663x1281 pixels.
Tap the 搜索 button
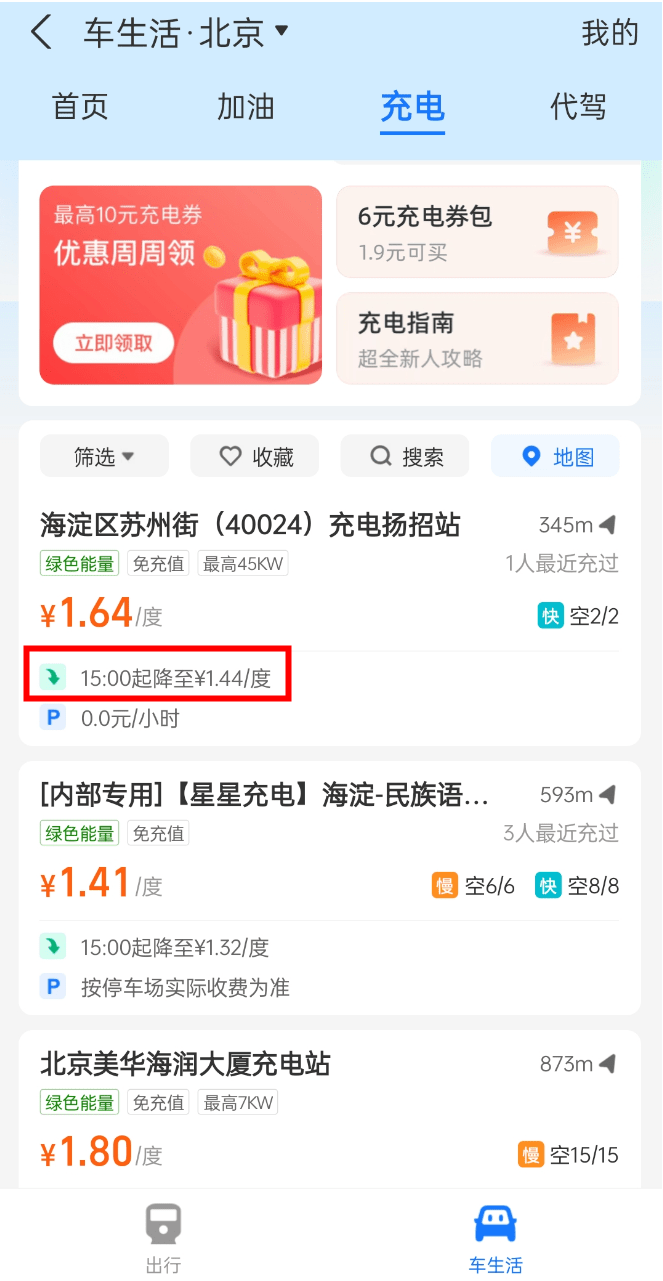coord(405,457)
